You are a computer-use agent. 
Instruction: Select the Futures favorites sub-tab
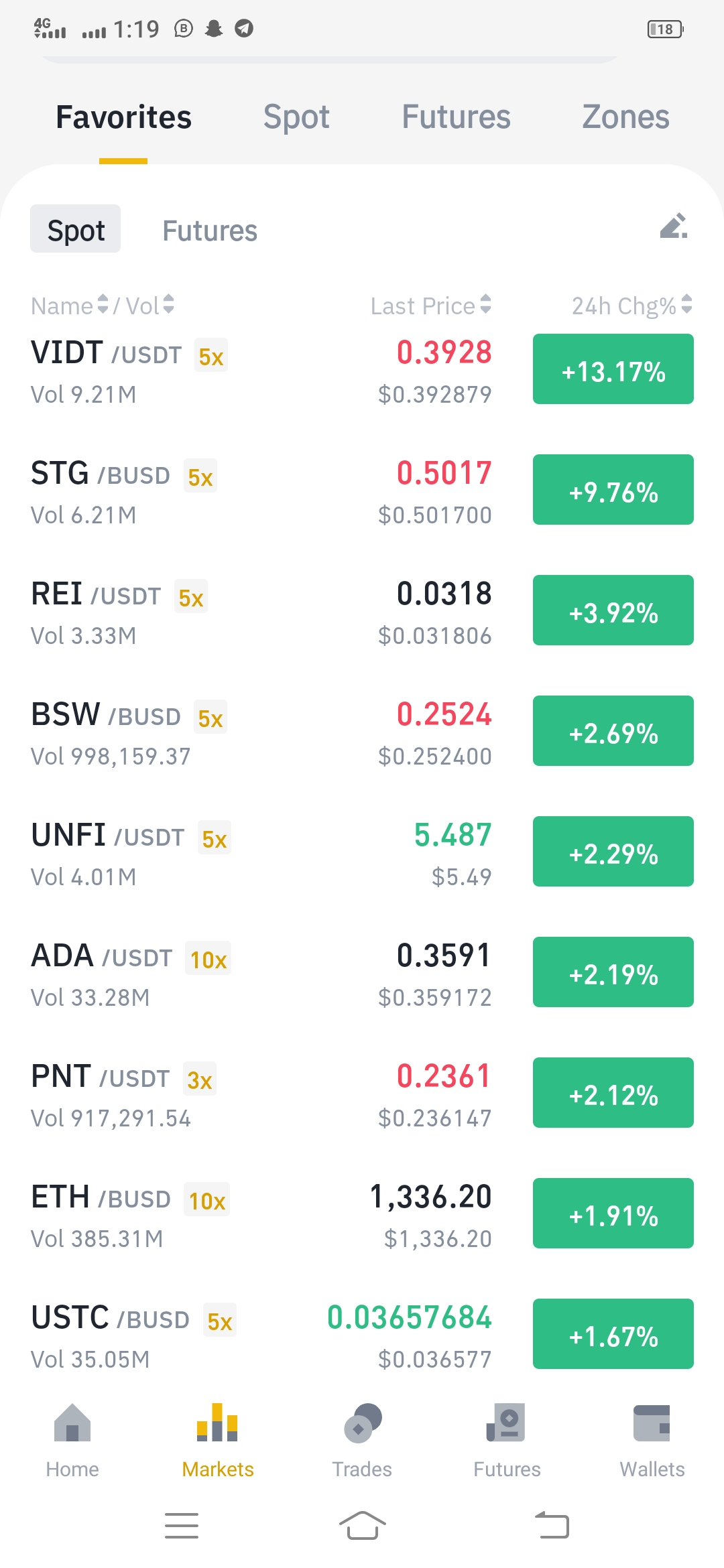click(210, 231)
